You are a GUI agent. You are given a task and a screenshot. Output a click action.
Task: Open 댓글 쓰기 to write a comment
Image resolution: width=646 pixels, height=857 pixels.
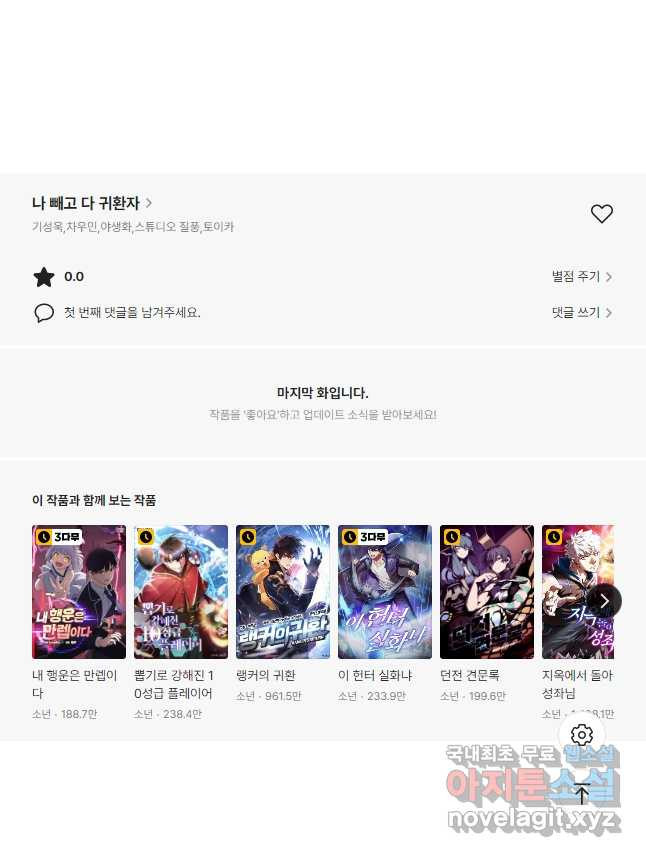coord(582,313)
